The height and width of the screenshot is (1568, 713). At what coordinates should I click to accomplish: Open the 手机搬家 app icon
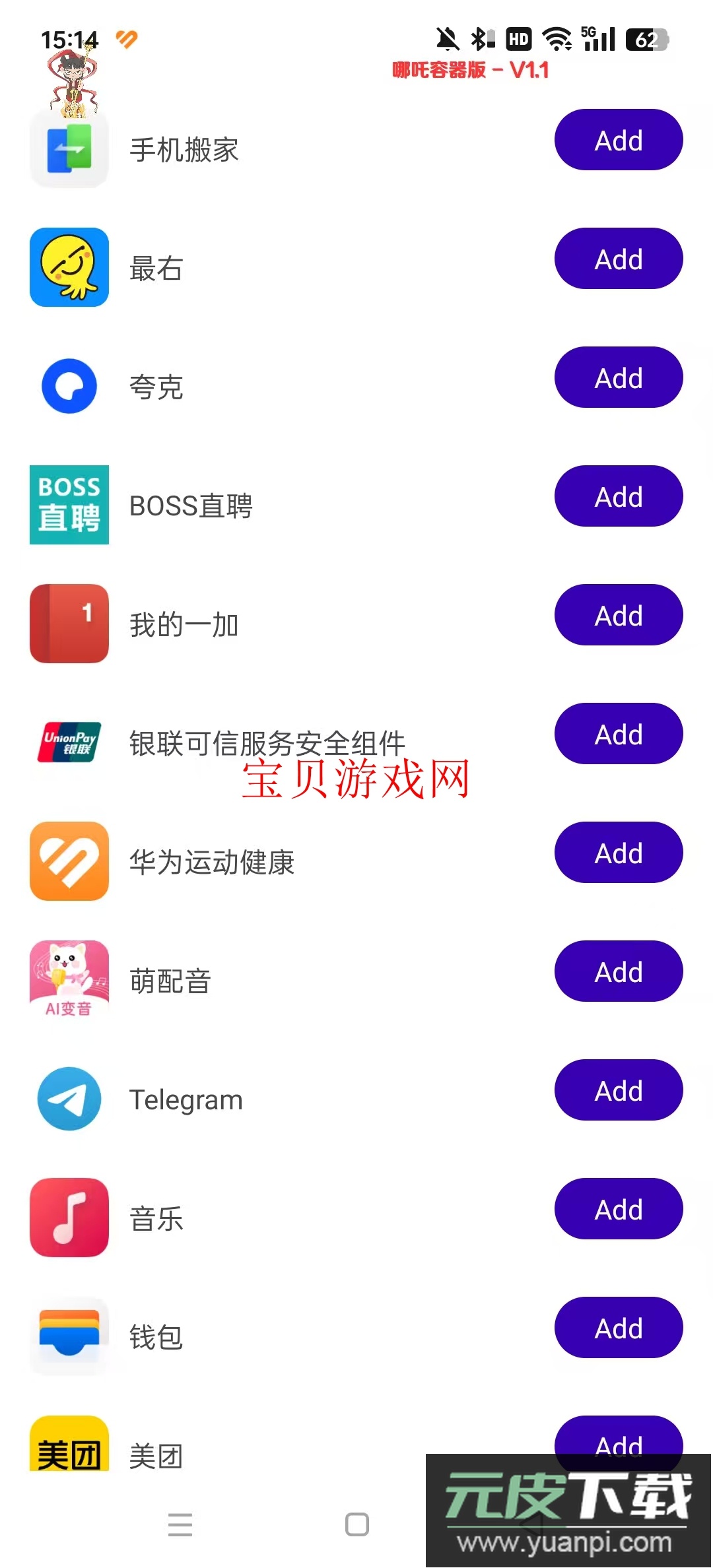(x=69, y=148)
